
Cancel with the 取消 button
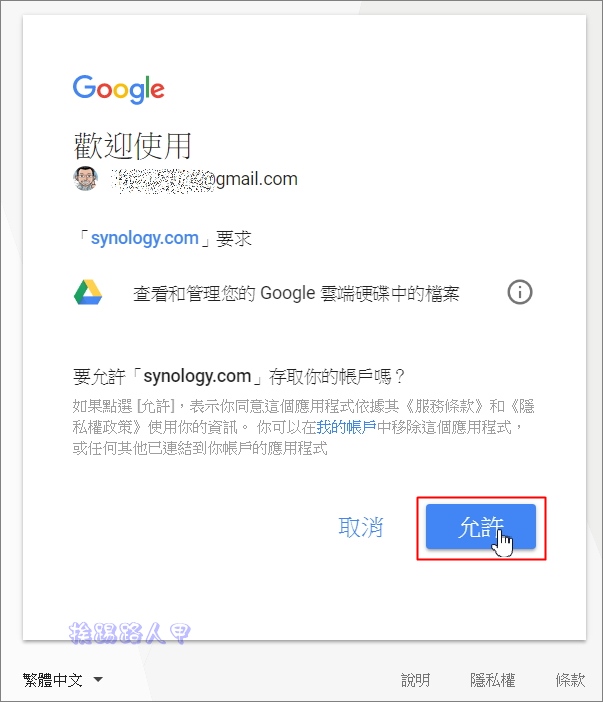361,527
